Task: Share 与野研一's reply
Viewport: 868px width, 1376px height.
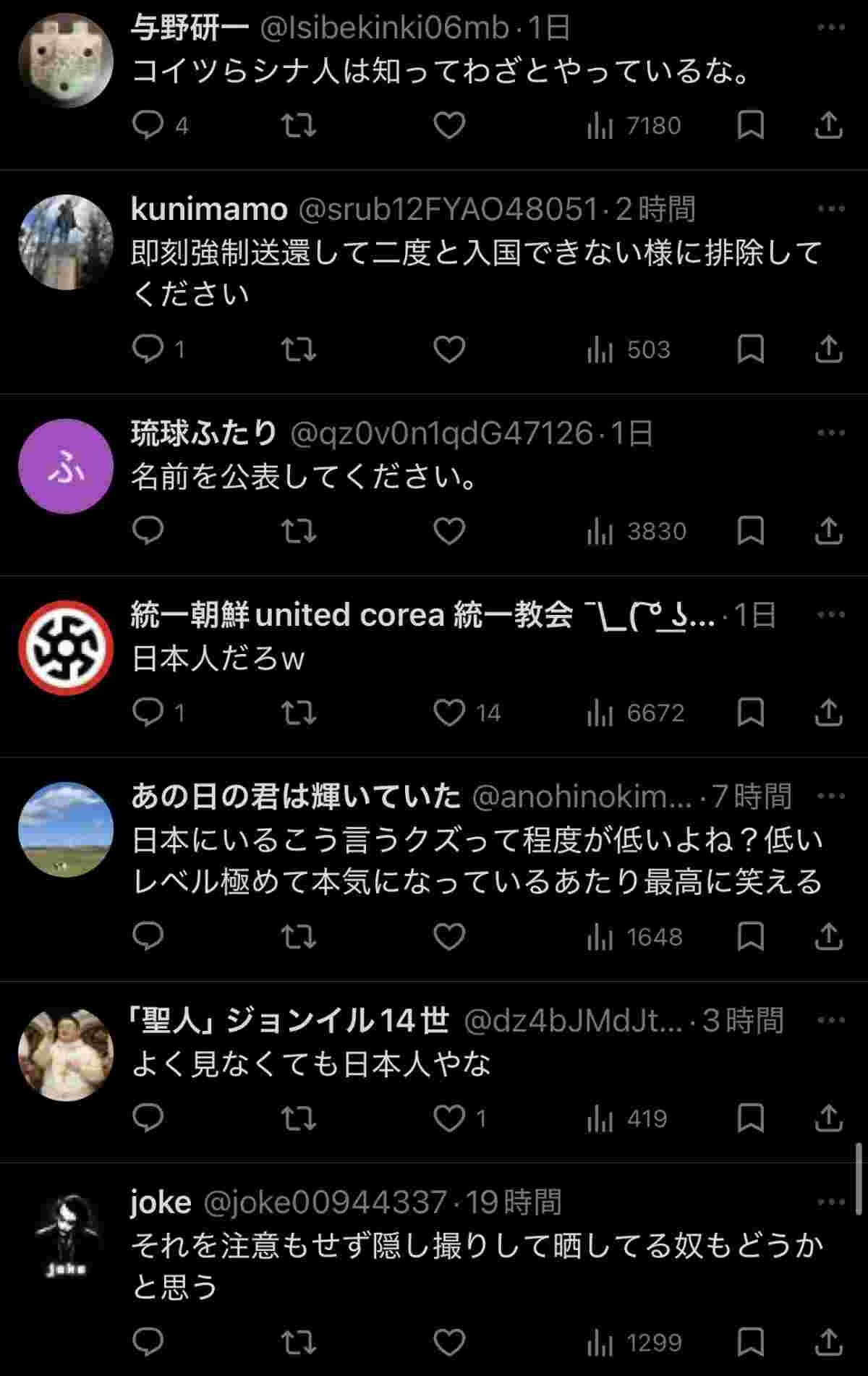Action: tap(828, 126)
